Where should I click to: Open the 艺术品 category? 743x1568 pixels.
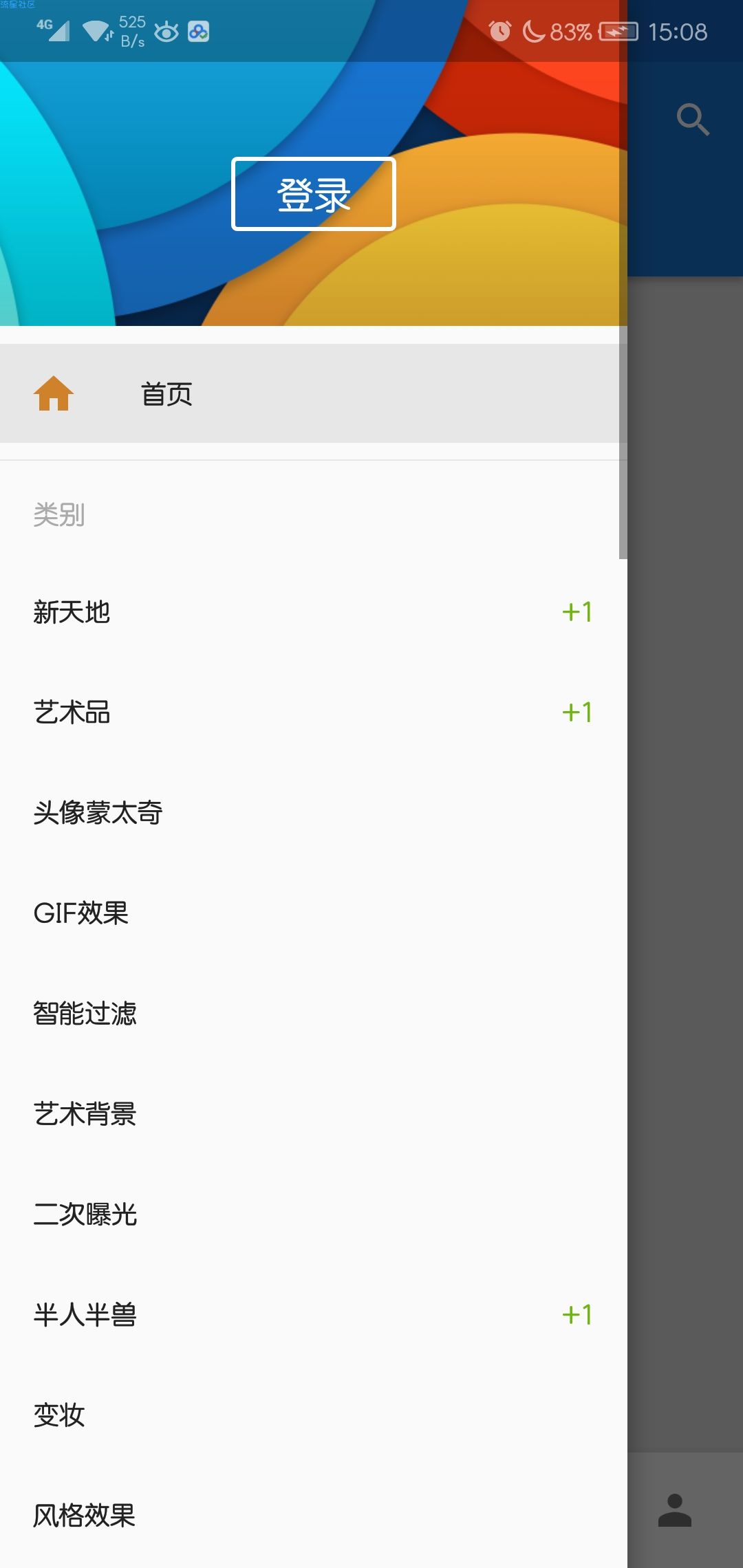tap(72, 712)
